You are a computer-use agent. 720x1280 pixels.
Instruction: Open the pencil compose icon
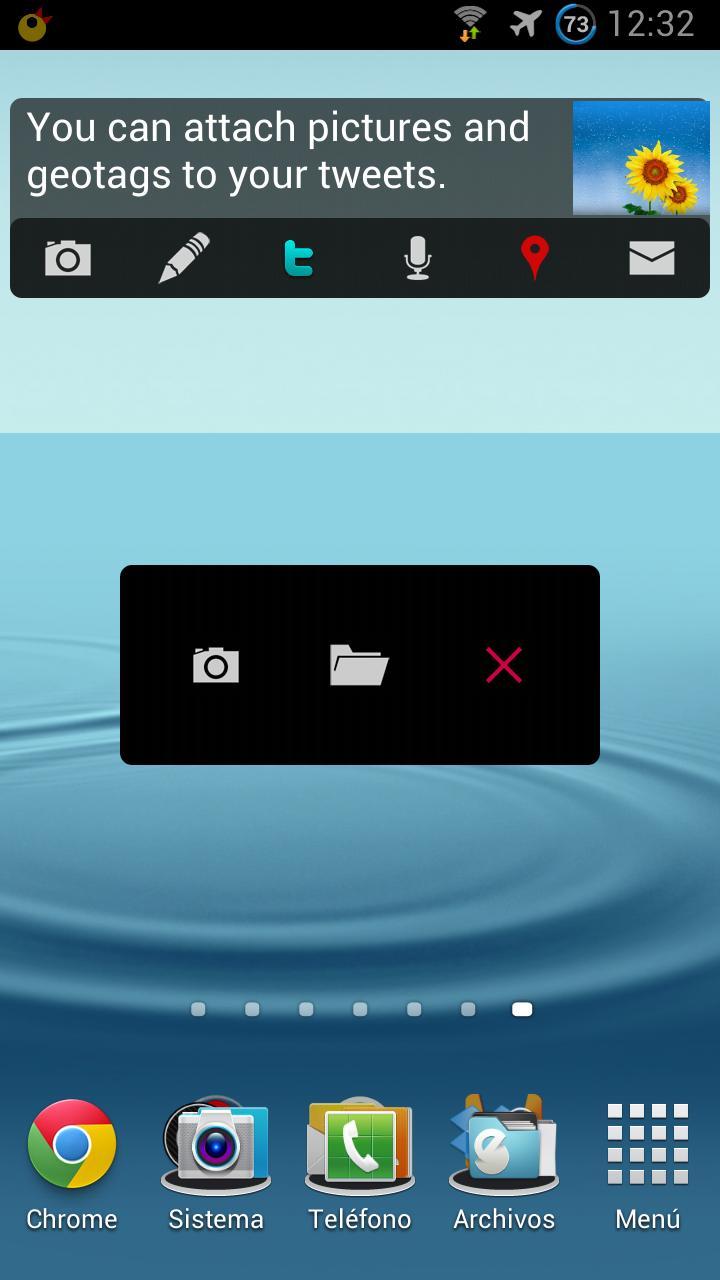[x=184, y=258]
